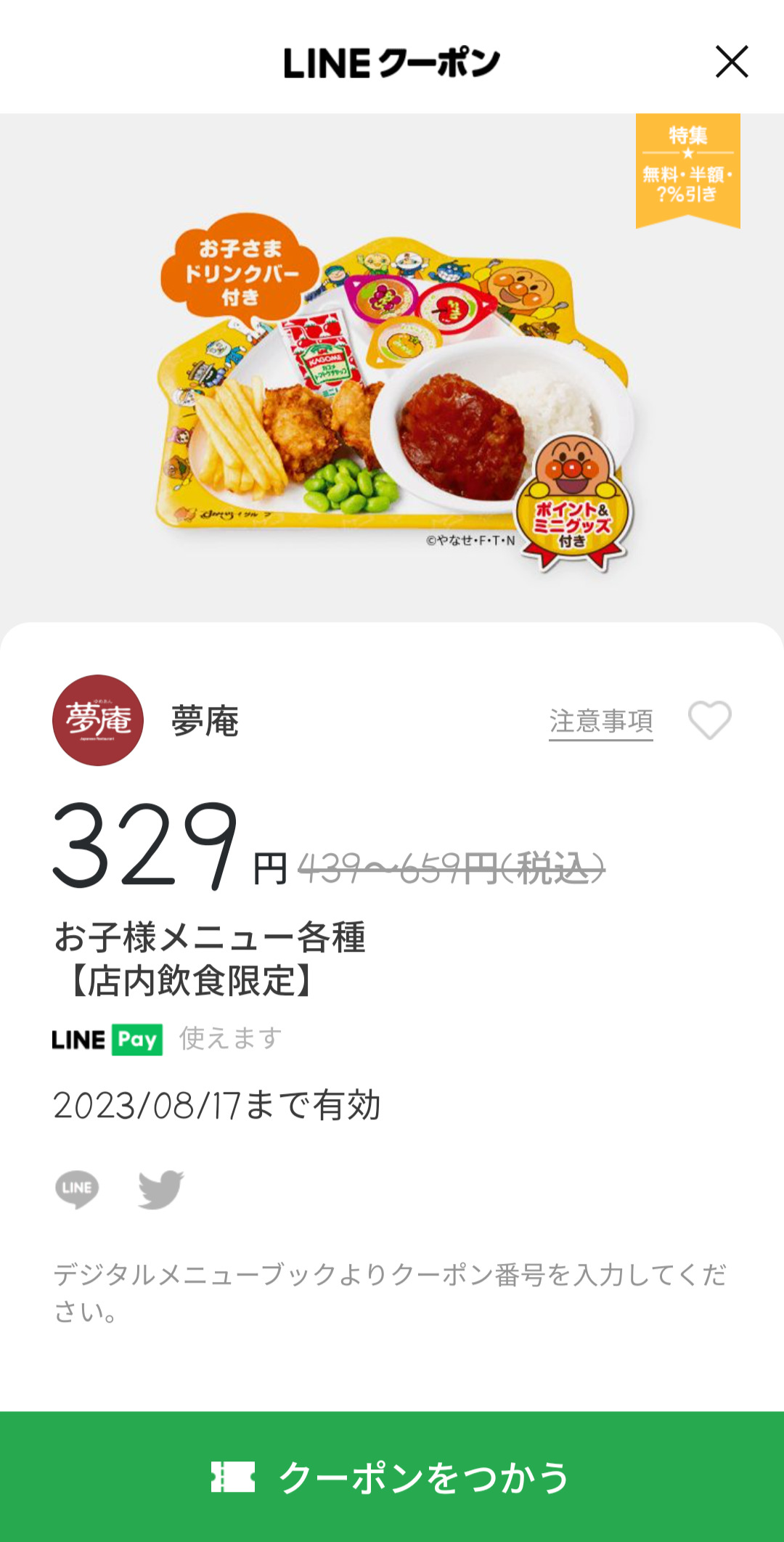This screenshot has height=1542, width=784.
Task: Share the coupon on Twitter
Action: [161, 1189]
